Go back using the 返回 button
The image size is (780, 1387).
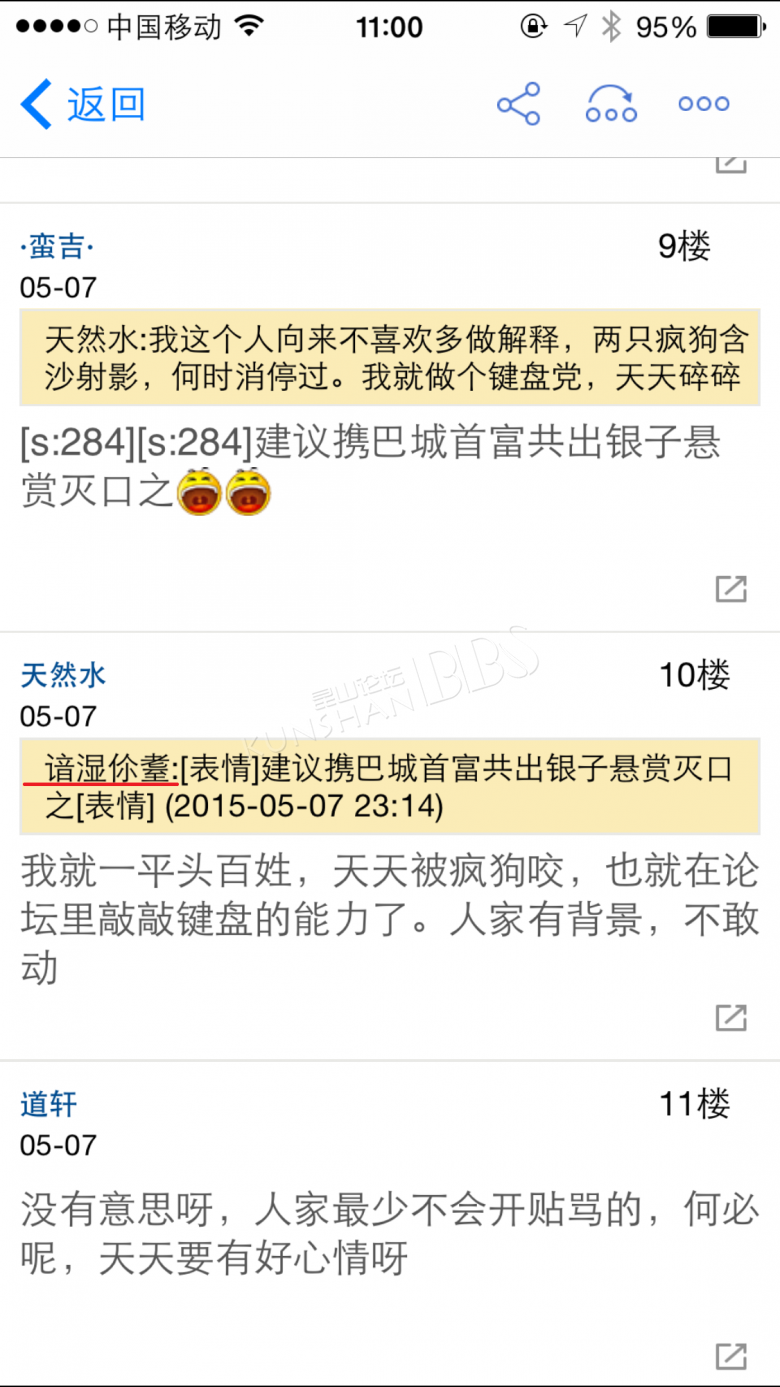point(84,104)
